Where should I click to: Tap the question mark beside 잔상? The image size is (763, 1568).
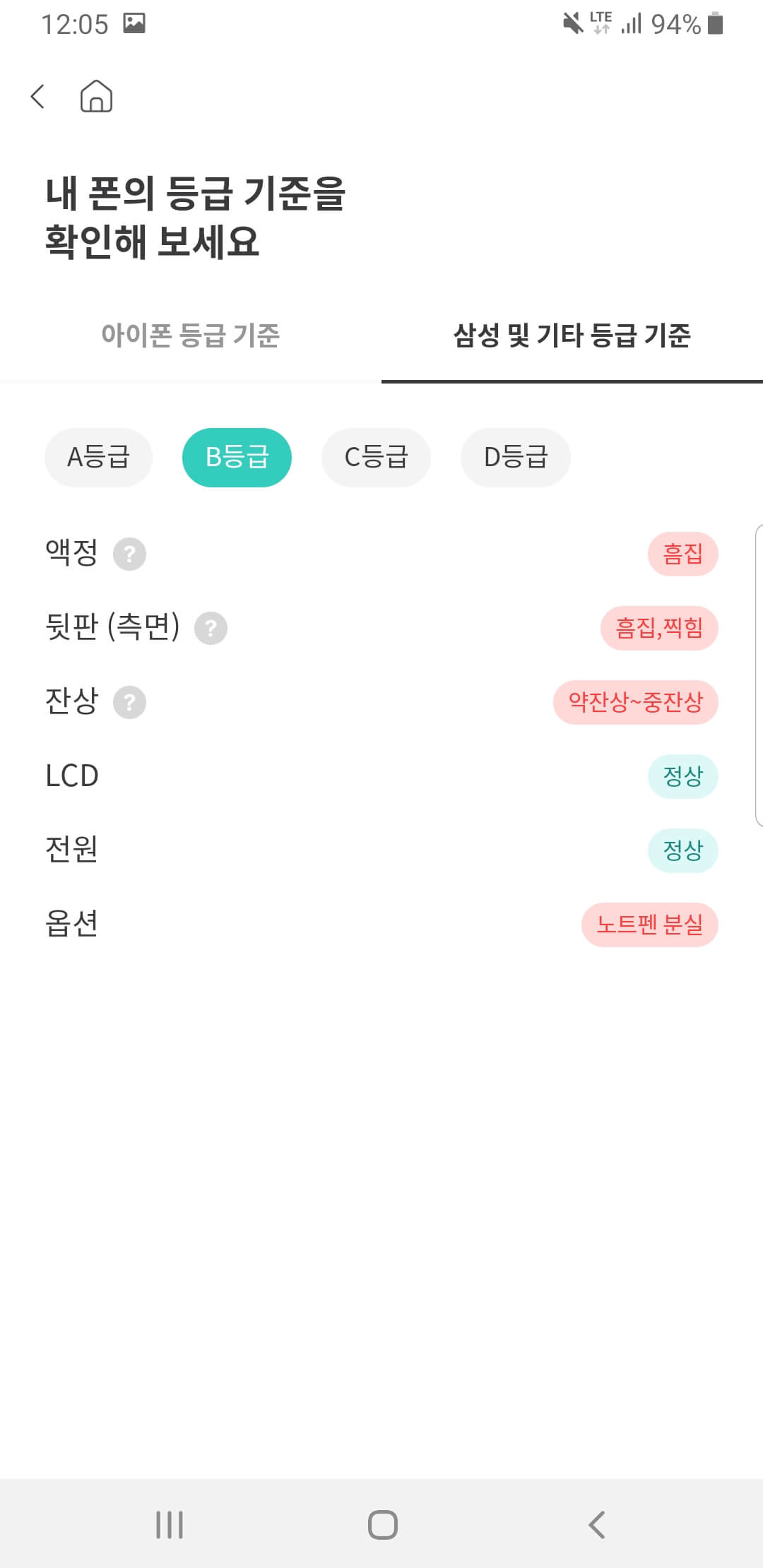coord(129,703)
